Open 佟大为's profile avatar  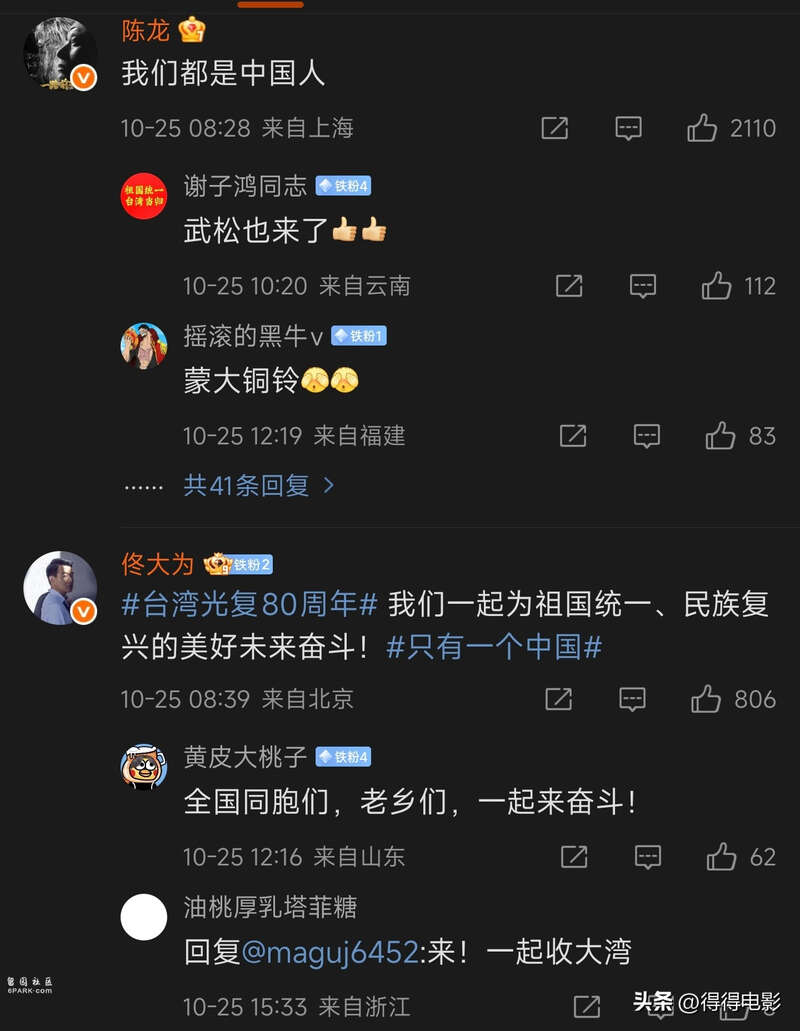pos(60,587)
